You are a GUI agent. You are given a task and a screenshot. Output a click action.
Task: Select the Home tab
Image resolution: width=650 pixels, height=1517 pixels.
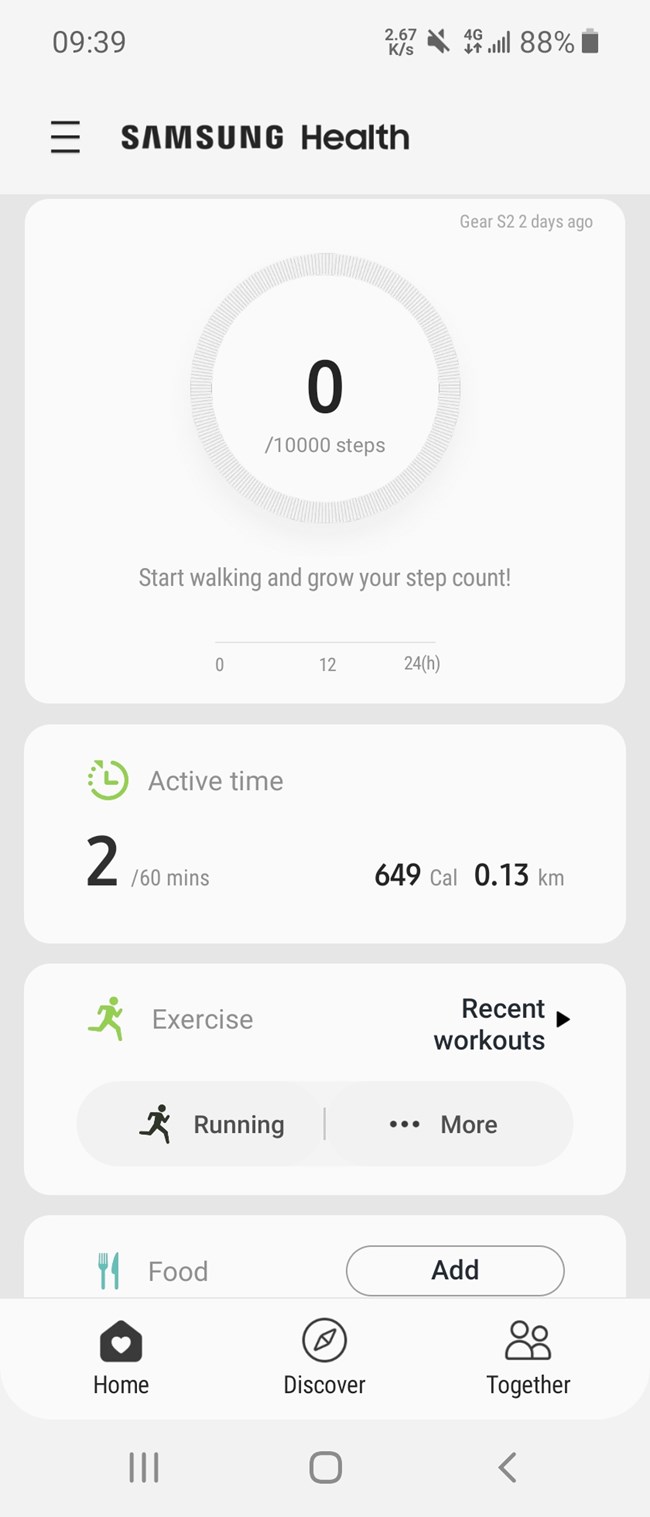coord(121,1356)
